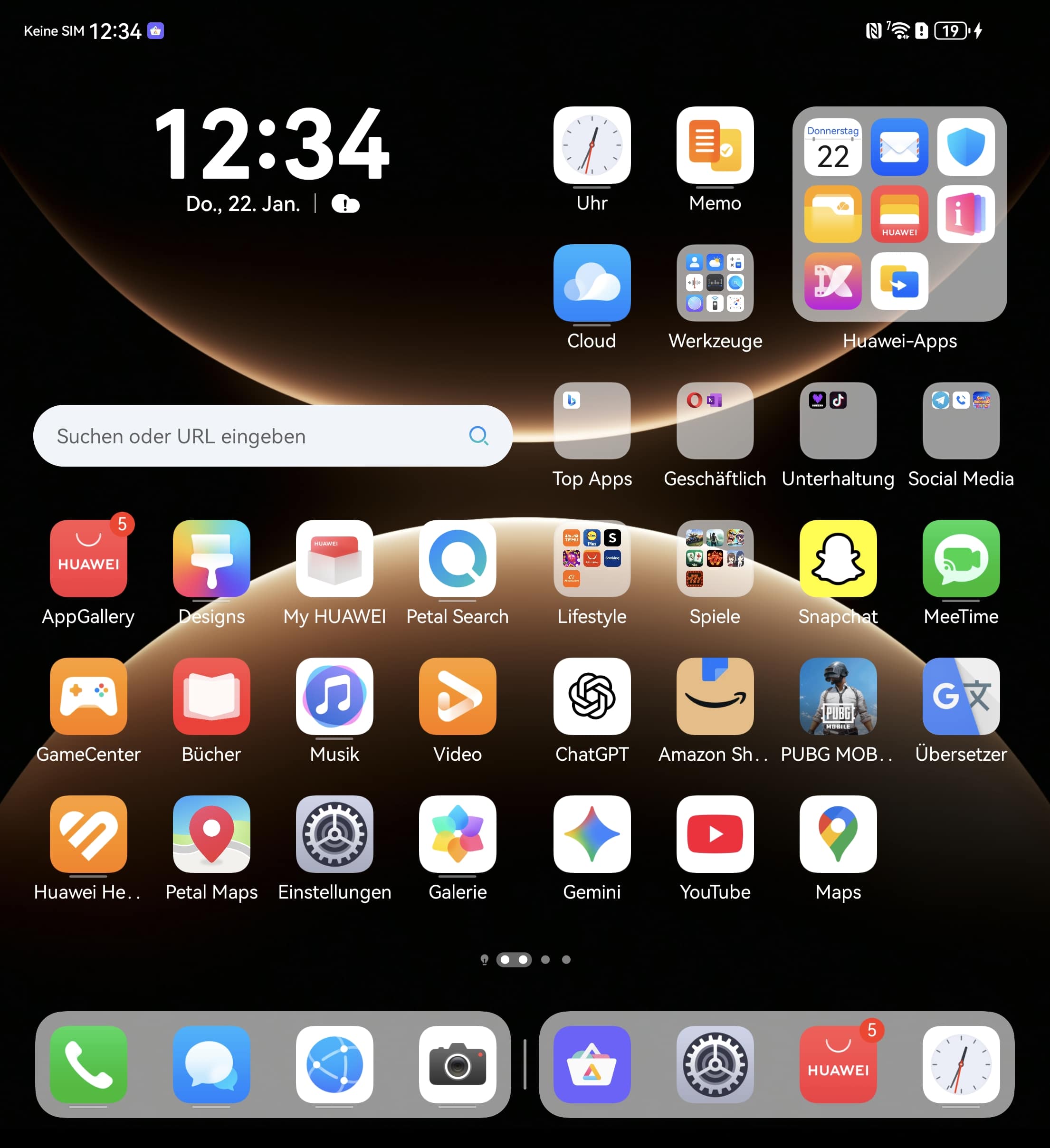Launch AppGallery from the home grid
The height and width of the screenshot is (1148, 1050).
(x=89, y=559)
